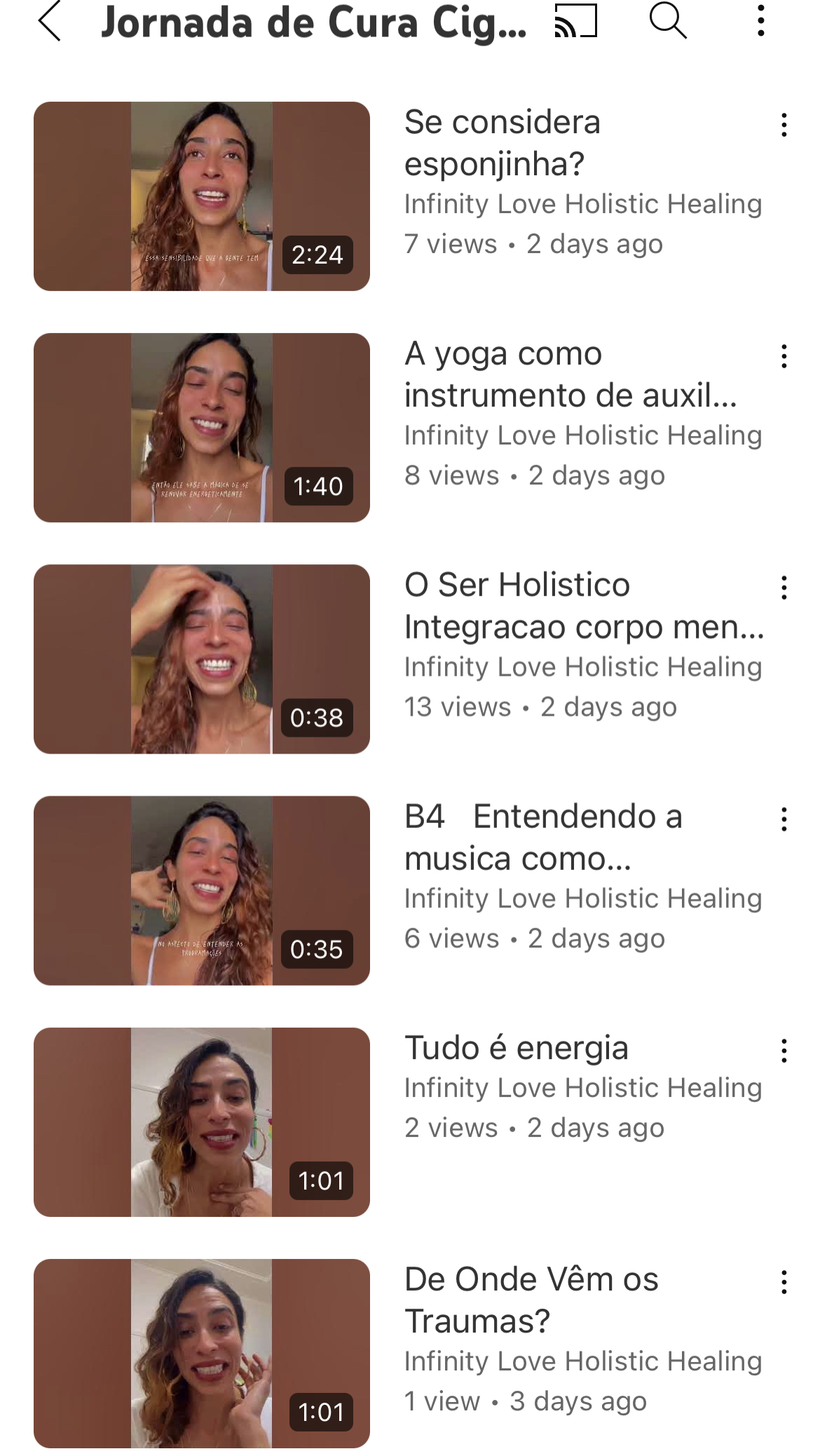This screenshot has width=820, height=1456.
Task: Play 'B4 Entendendo a musica como' video
Action: 202,890
